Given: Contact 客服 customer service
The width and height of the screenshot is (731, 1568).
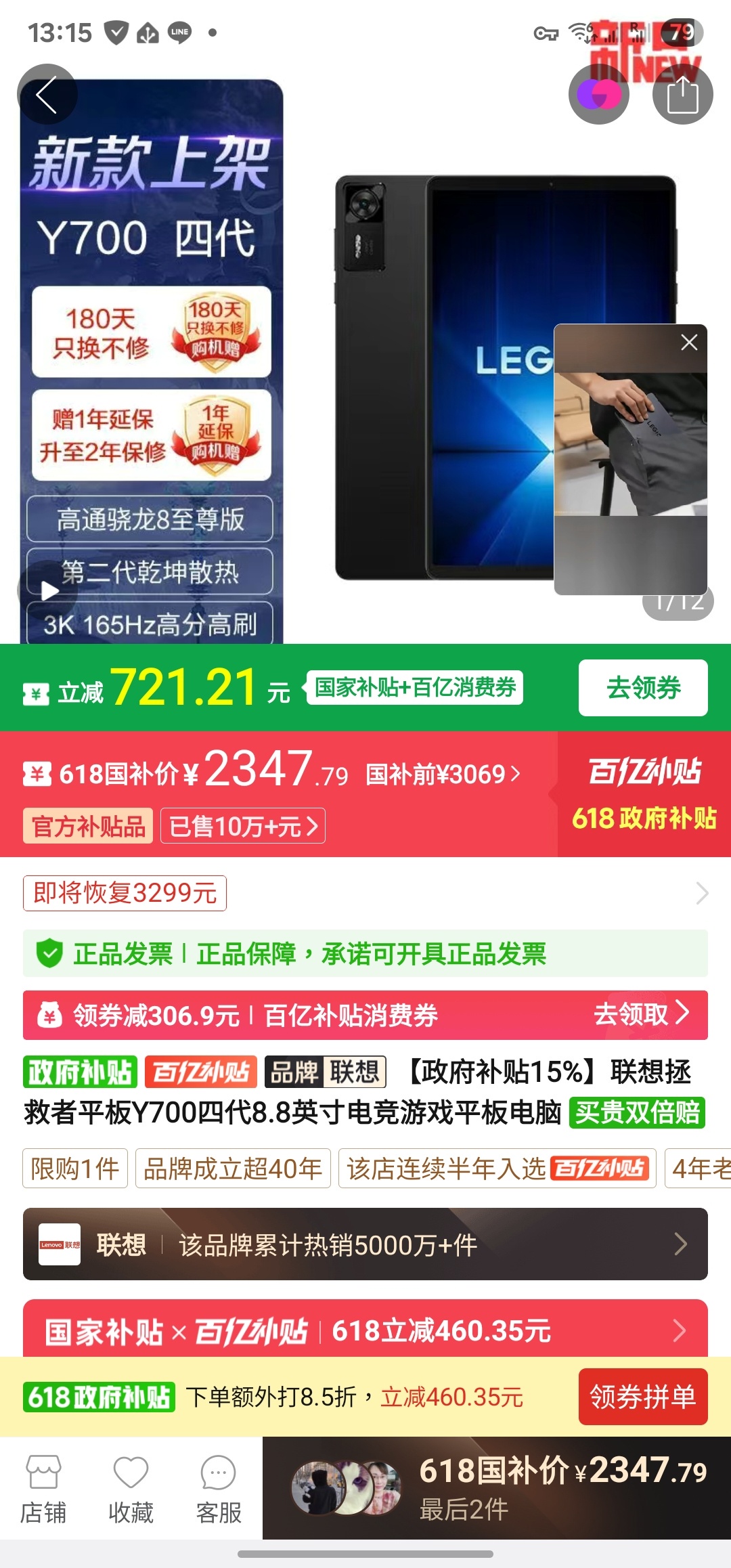Looking at the screenshot, I should 218,1488.
